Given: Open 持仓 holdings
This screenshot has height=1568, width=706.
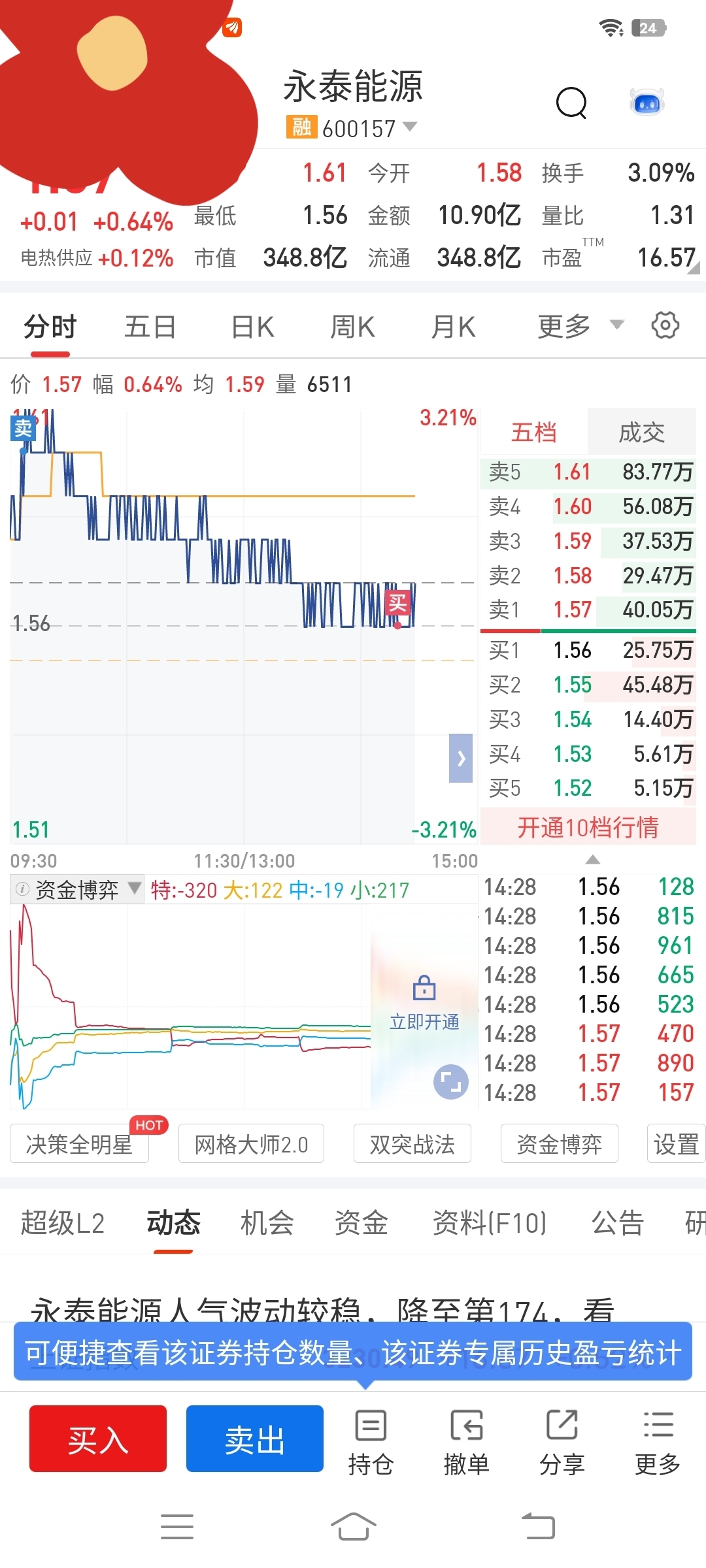Looking at the screenshot, I should [x=371, y=1443].
